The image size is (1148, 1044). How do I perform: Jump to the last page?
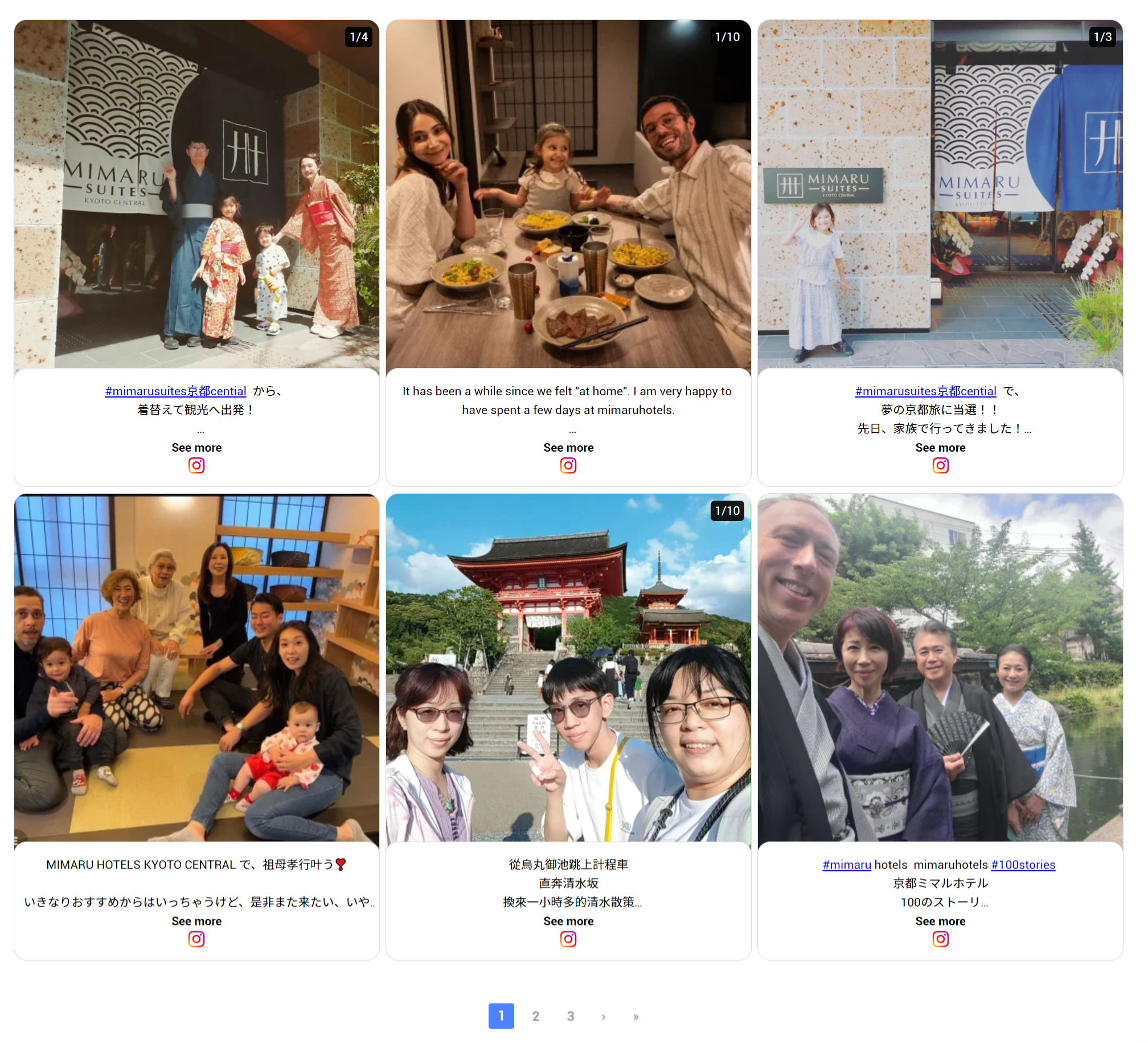pos(635,1016)
